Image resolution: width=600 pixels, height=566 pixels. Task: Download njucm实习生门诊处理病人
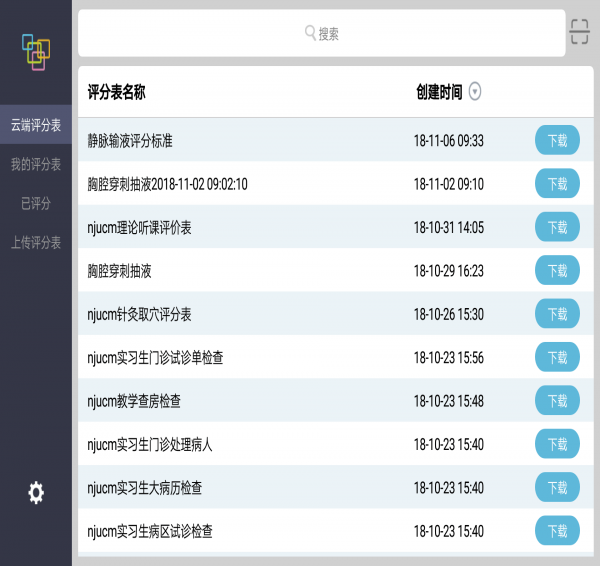tap(557, 443)
